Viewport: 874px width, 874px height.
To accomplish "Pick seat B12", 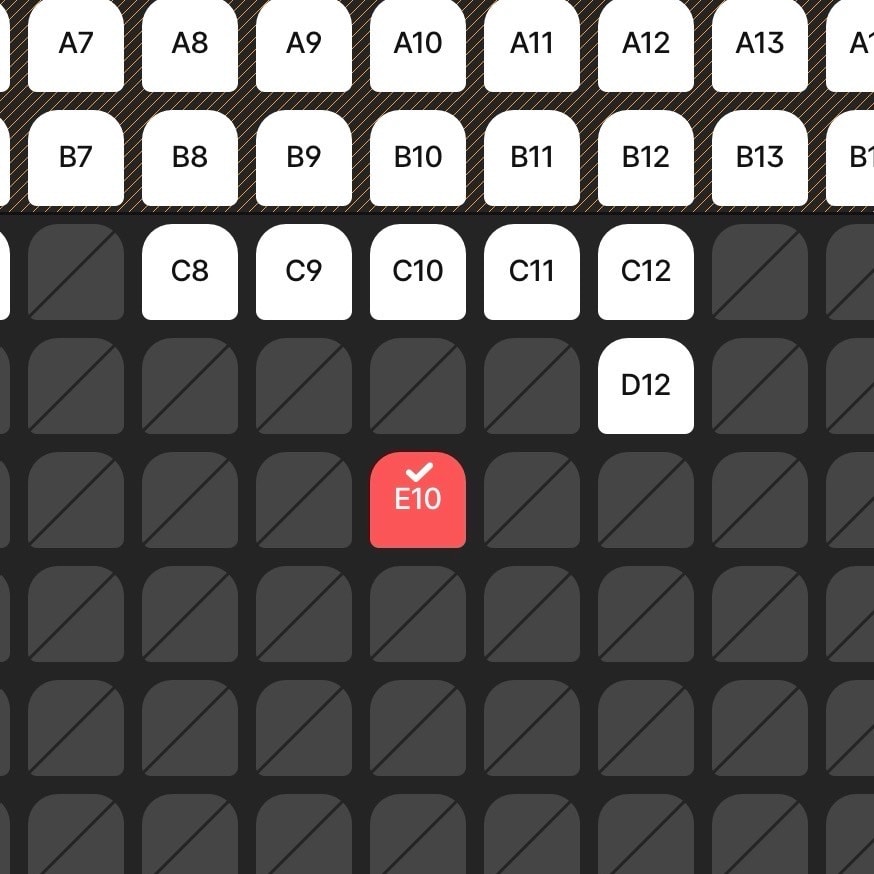I will pyautogui.click(x=646, y=158).
